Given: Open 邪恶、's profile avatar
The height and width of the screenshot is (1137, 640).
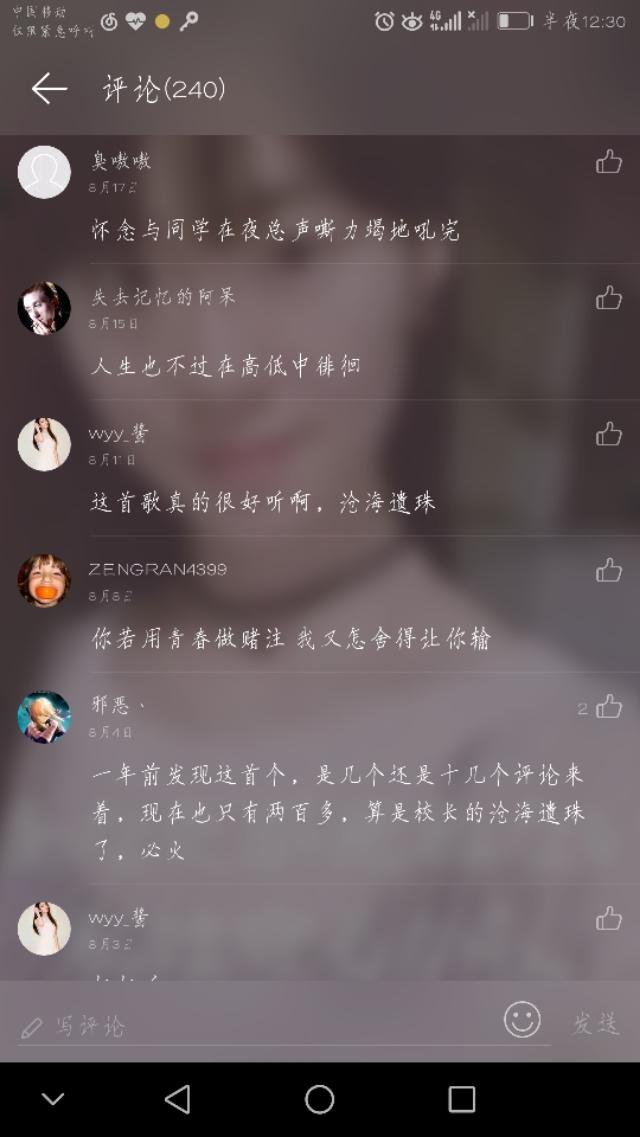Looking at the screenshot, I should click(44, 717).
